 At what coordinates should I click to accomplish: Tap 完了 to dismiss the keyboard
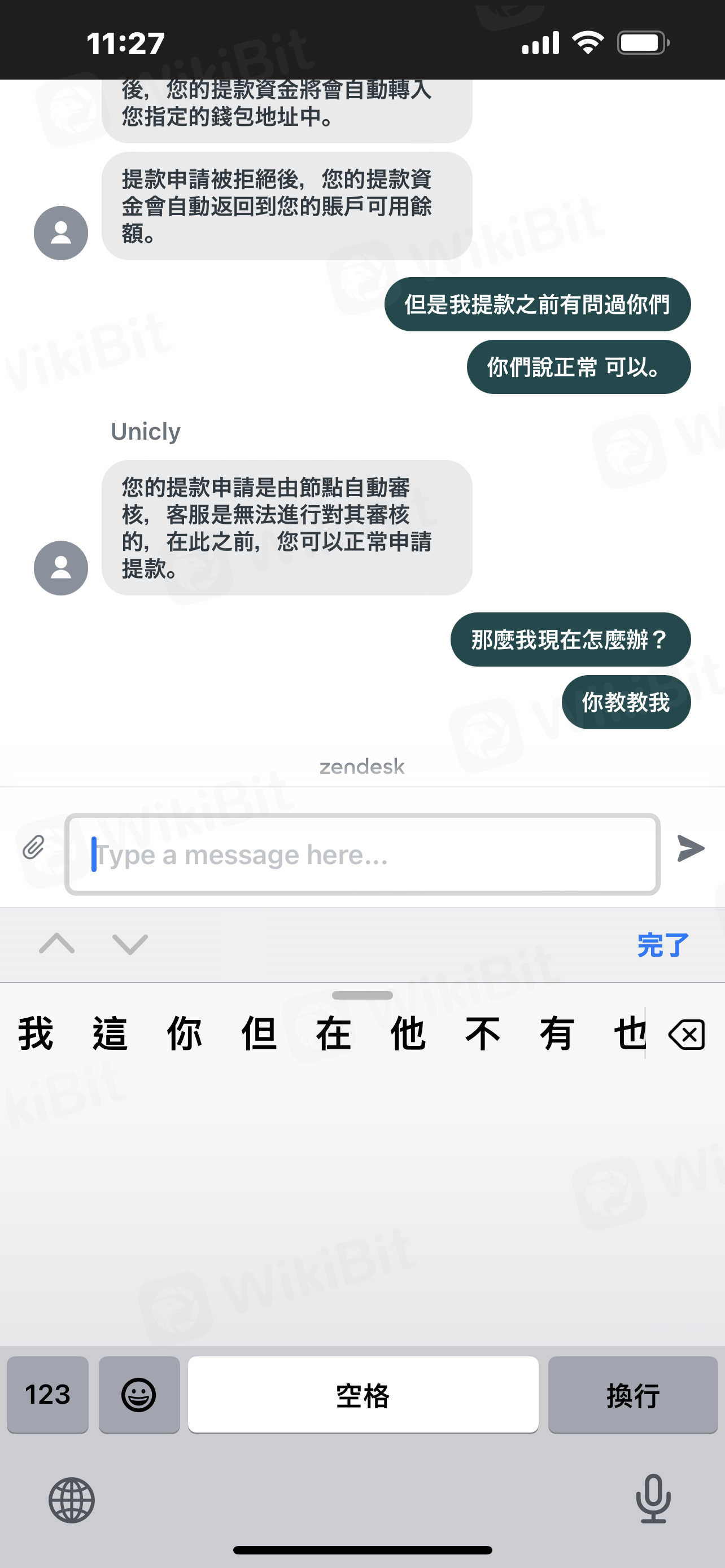[662, 945]
